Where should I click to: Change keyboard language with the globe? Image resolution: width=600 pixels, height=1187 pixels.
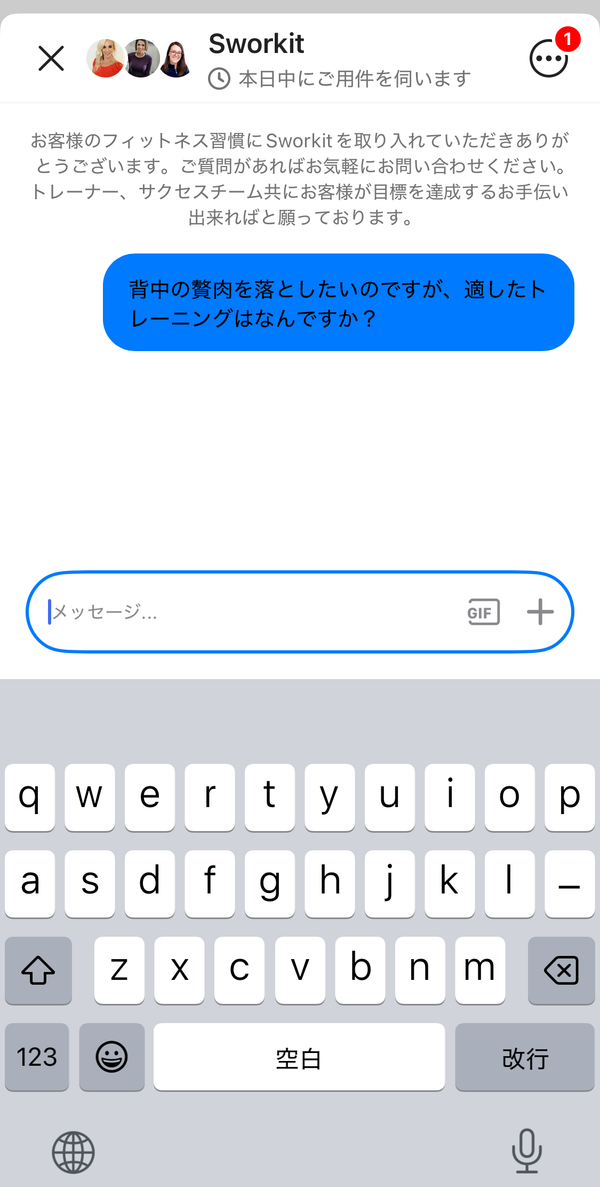click(x=73, y=1152)
